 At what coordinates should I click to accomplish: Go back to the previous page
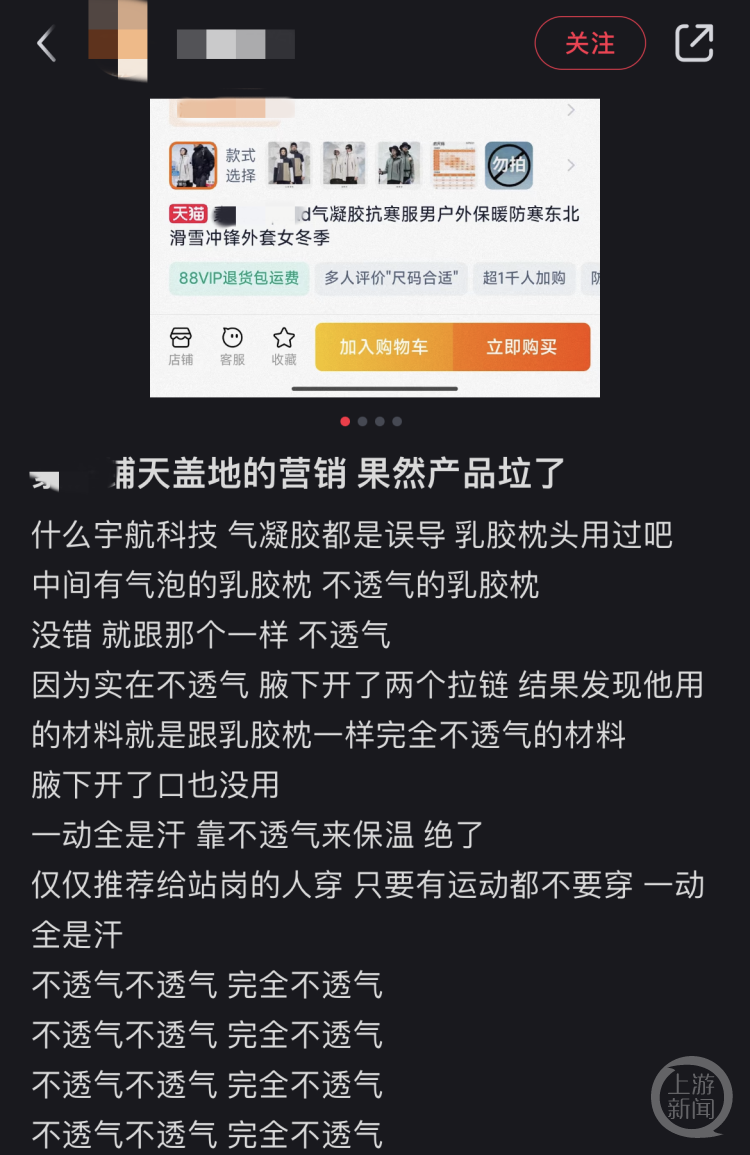pyautogui.click(x=45, y=44)
